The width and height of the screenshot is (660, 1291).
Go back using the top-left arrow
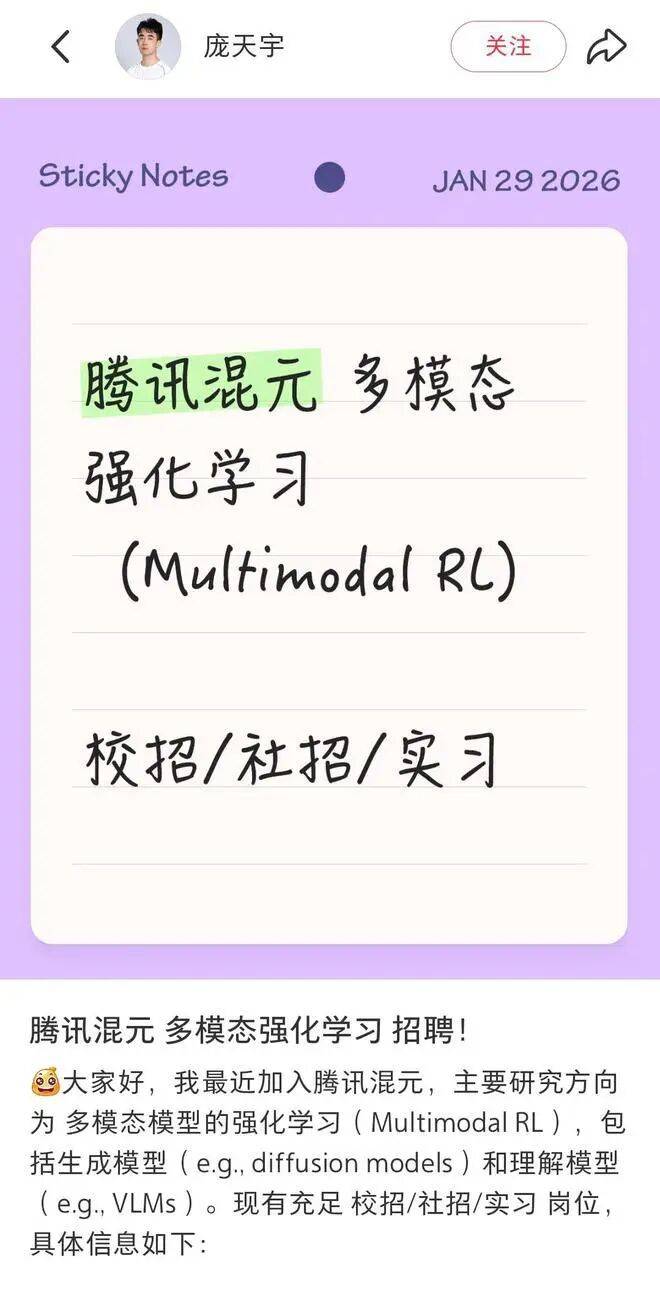(x=61, y=47)
